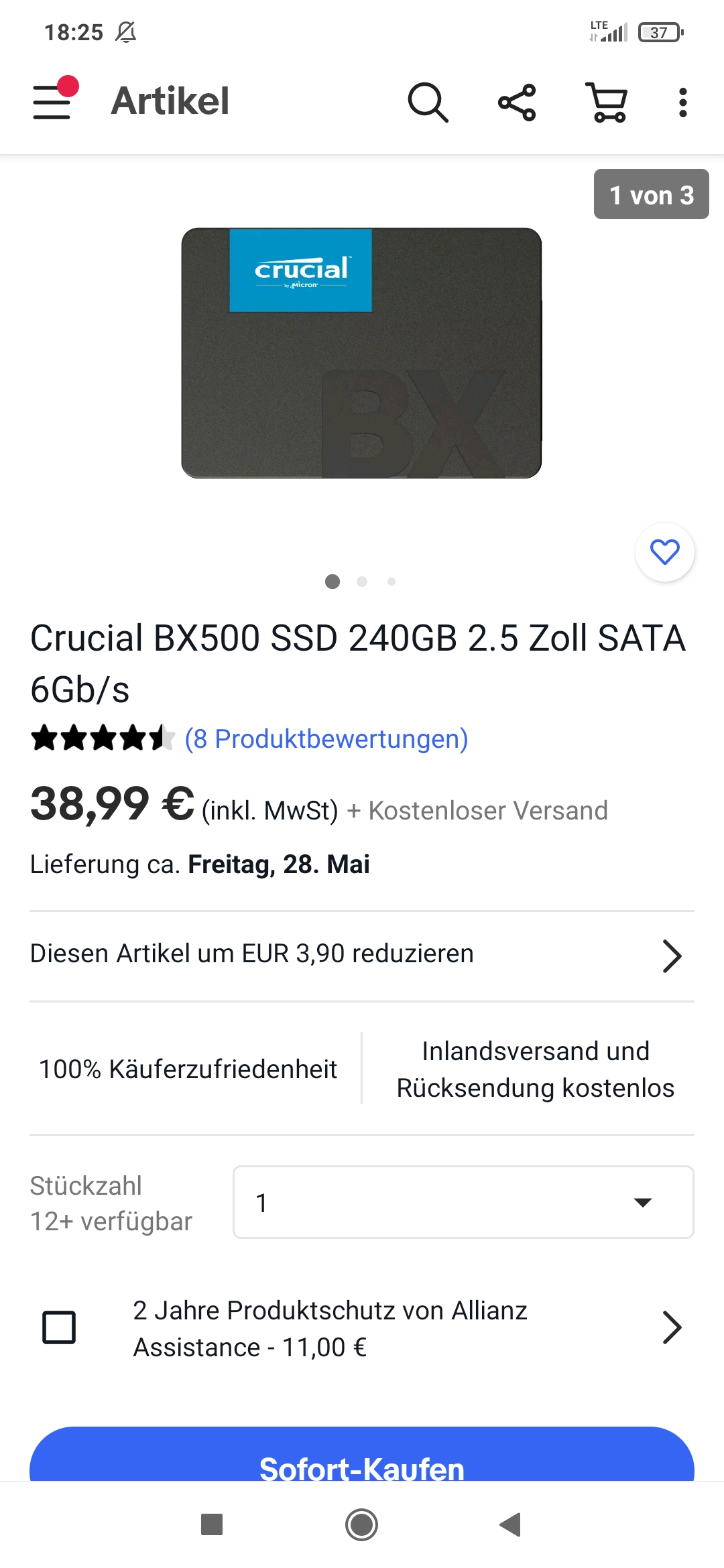Open the three-dot overflow menu
Image resolution: width=724 pixels, height=1568 pixels.
(x=682, y=103)
